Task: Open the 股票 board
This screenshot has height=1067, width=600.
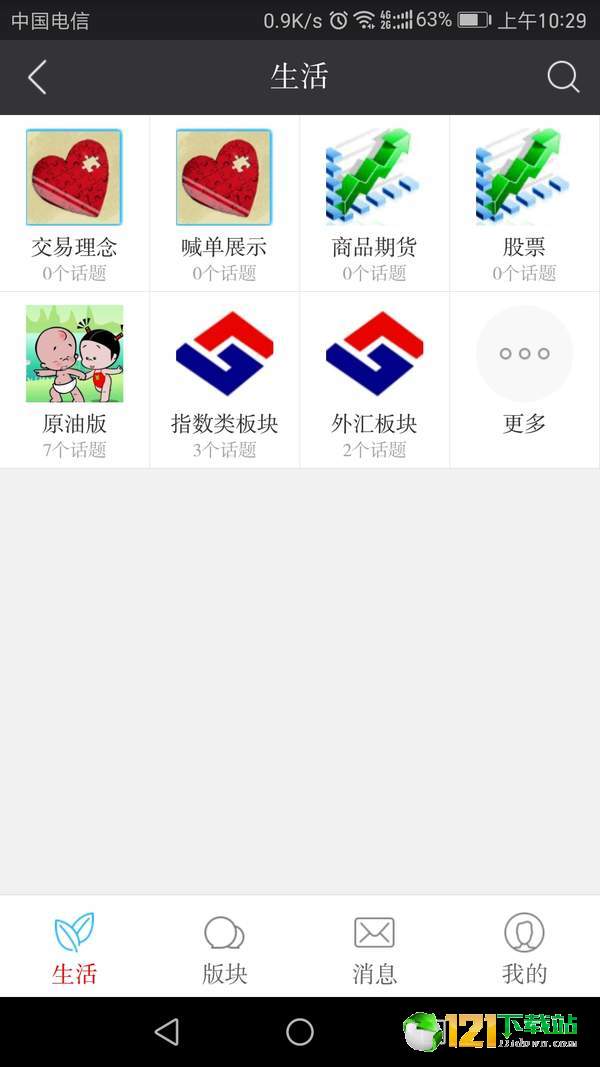Action: click(524, 202)
